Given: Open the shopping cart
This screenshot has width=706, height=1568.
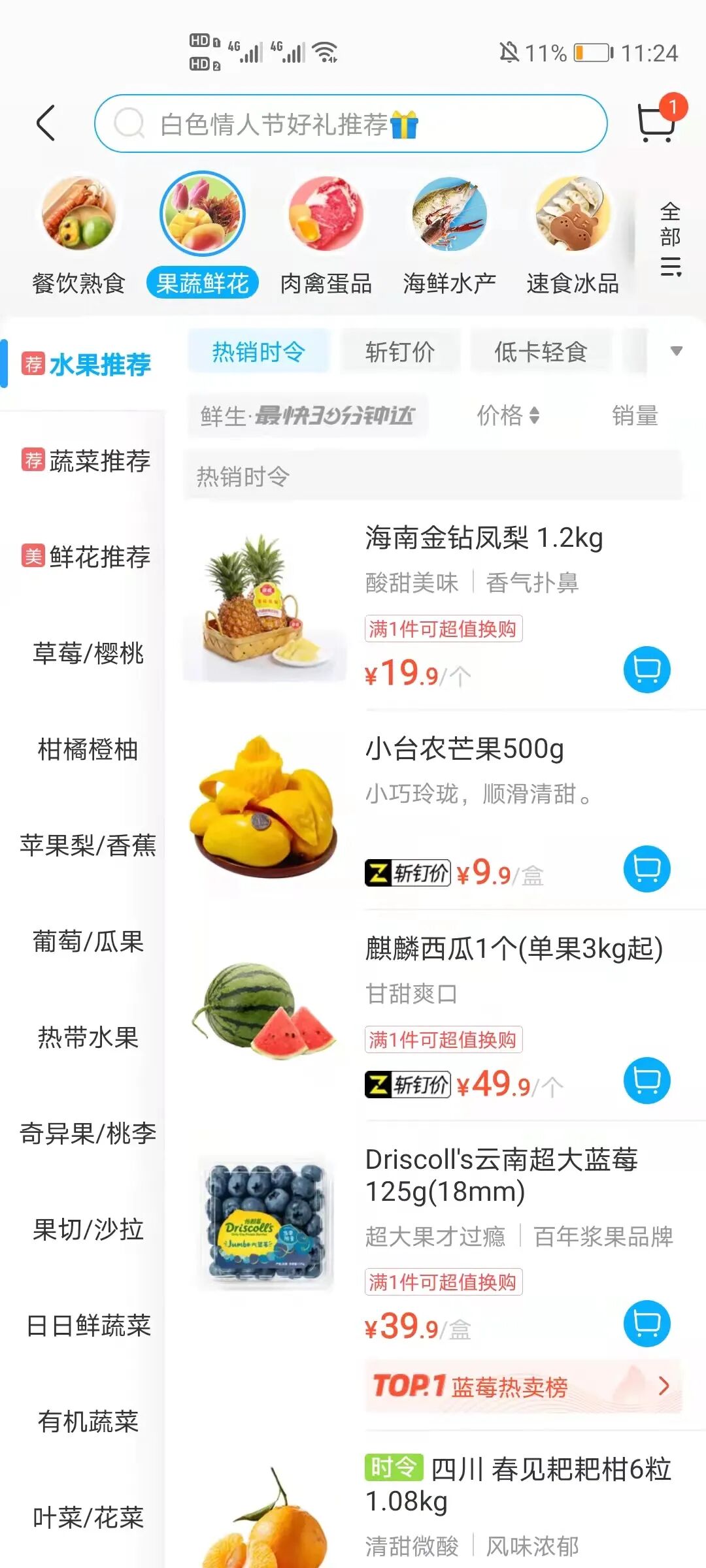Looking at the screenshot, I should point(656,122).
